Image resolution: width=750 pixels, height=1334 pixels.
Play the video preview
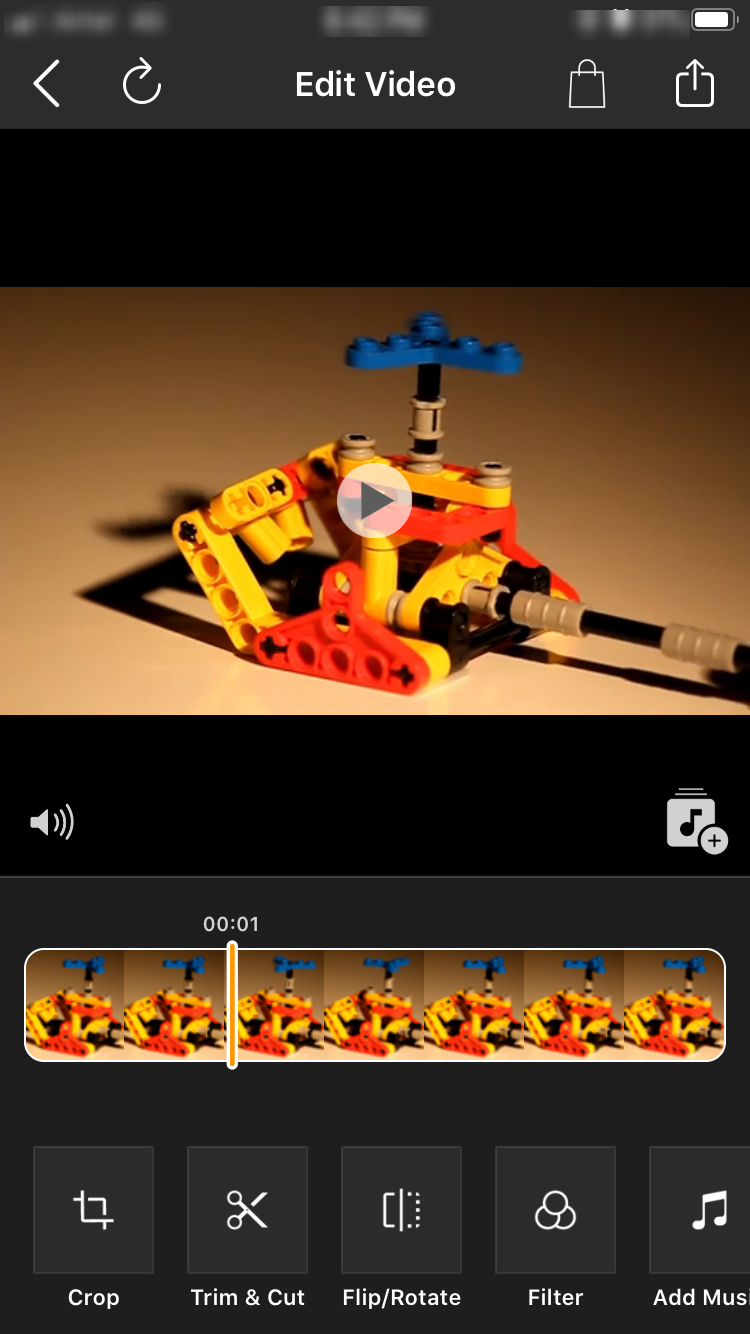point(374,500)
